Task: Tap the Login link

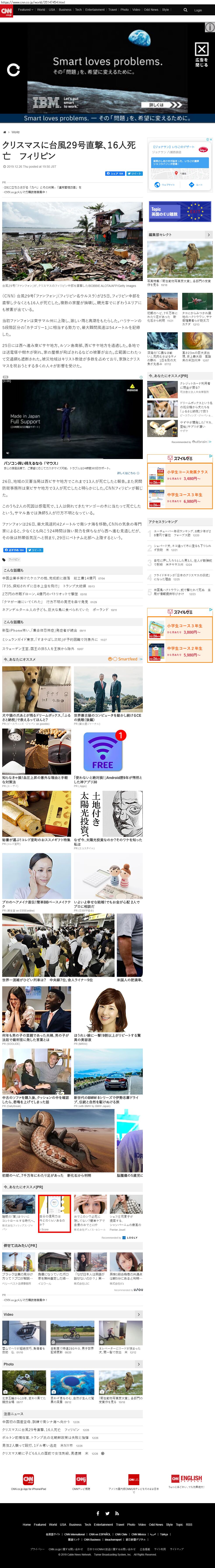Action: tap(198, 10)
